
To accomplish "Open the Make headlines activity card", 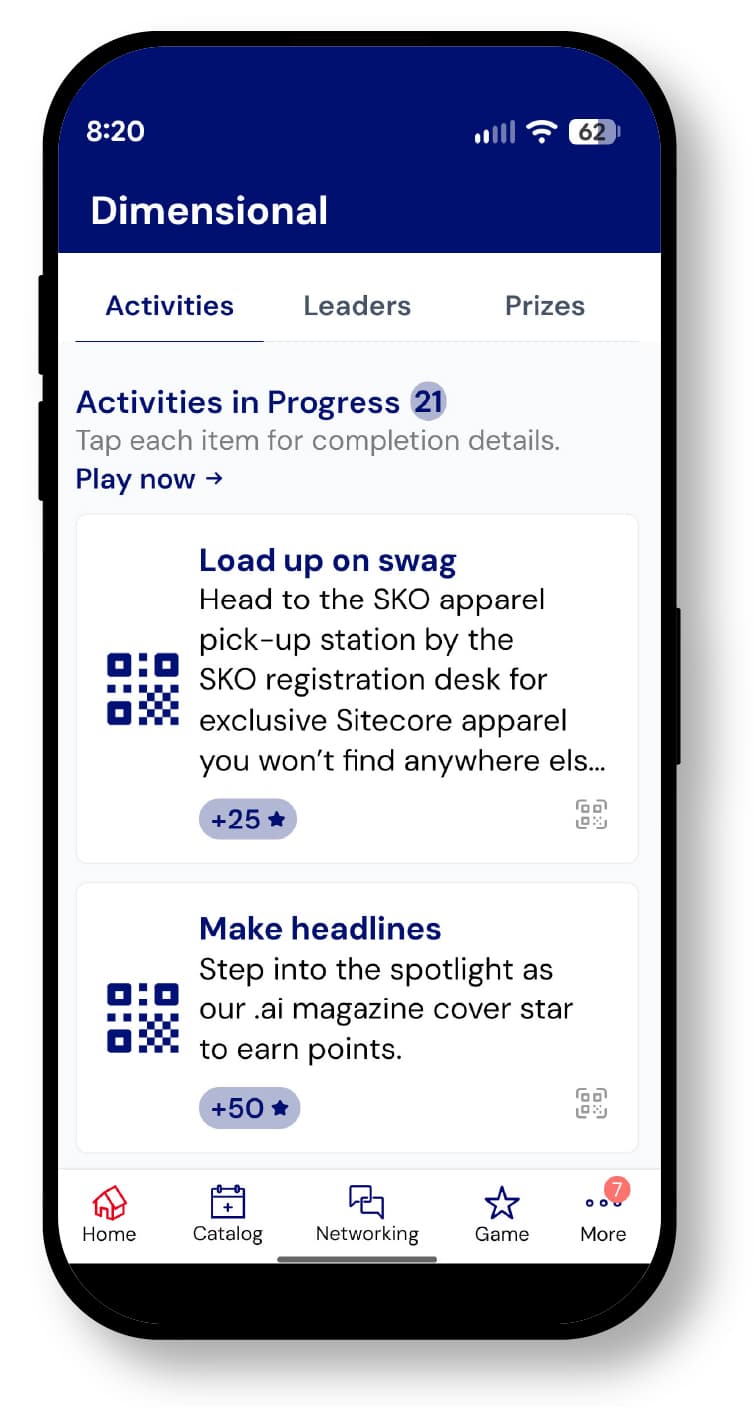I will (x=320, y=929).
